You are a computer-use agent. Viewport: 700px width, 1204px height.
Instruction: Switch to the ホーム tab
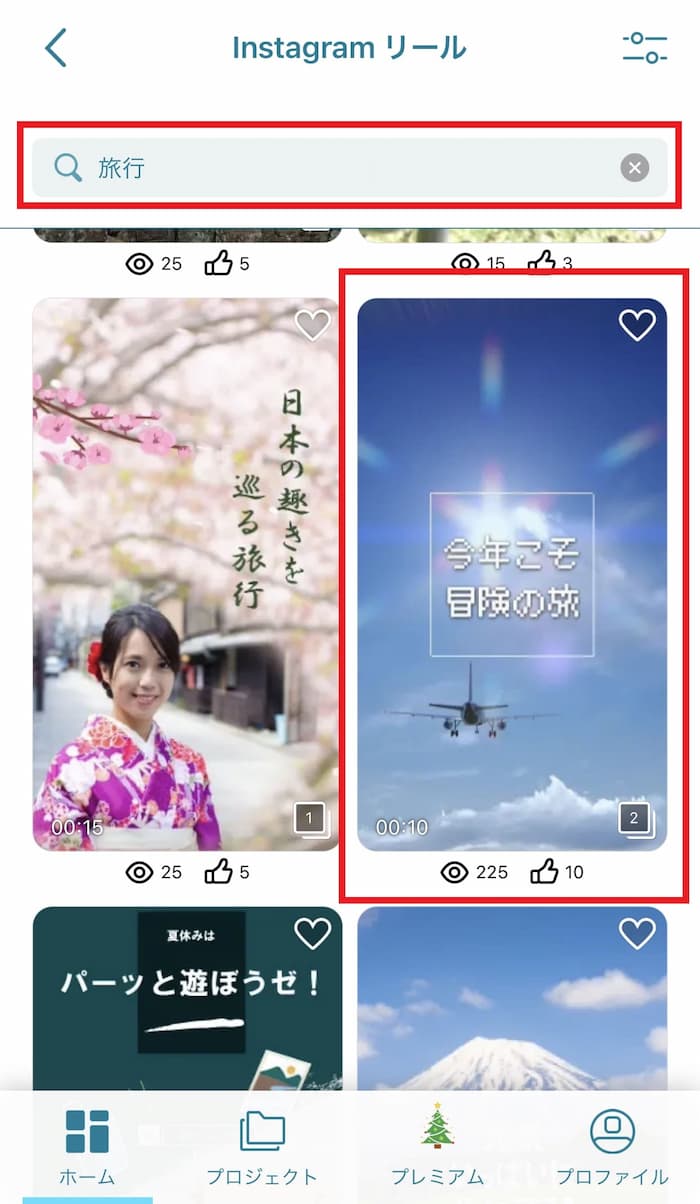(x=88, y=1147)
